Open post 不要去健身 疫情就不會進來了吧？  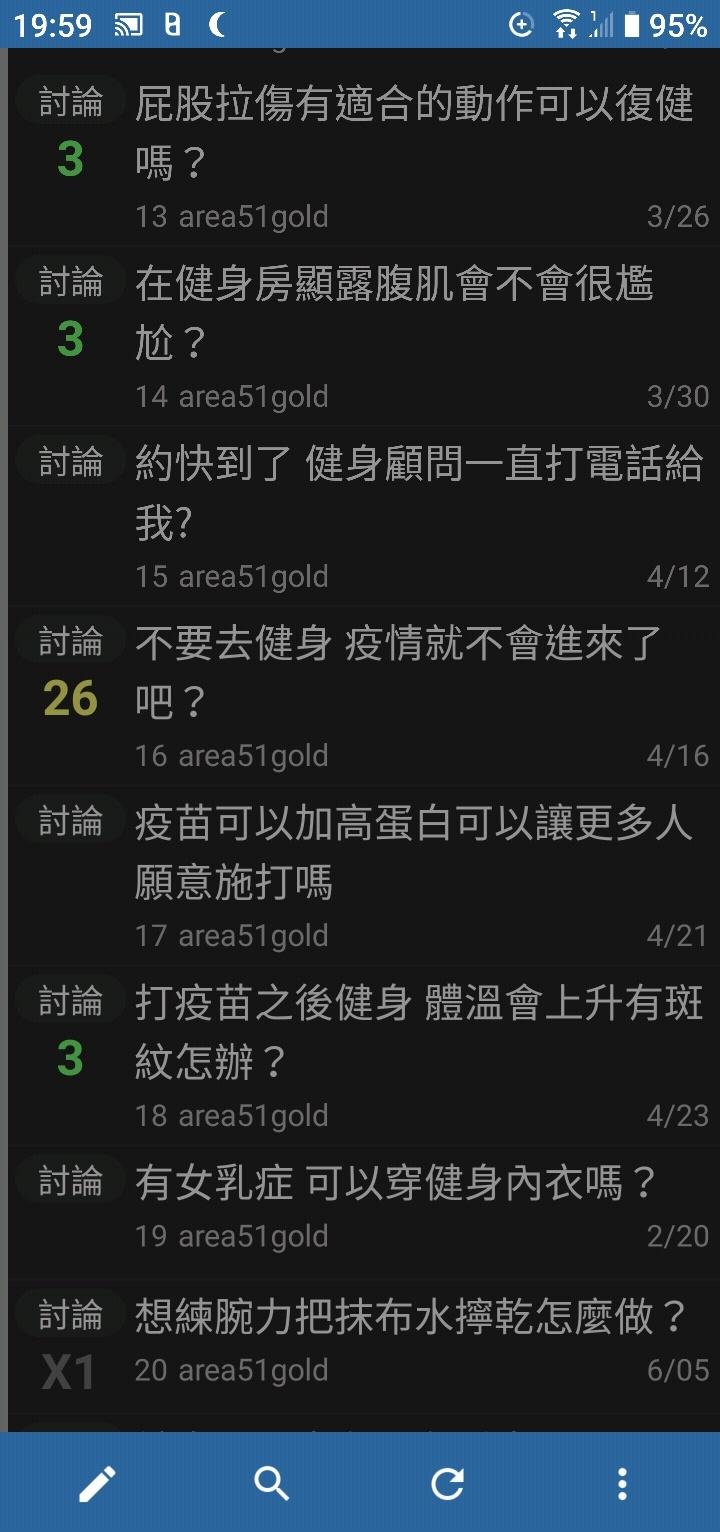coord(398,672)
